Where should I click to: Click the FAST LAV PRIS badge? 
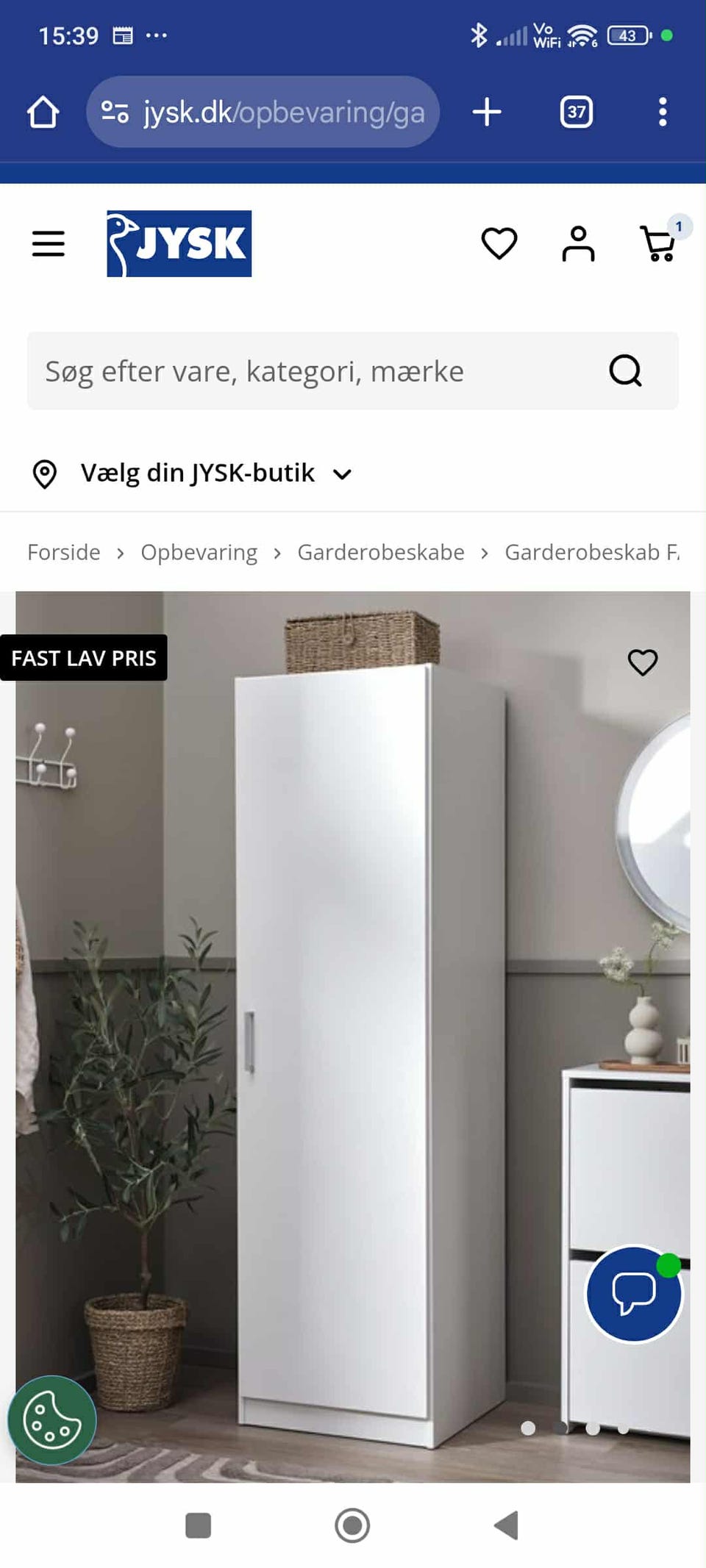point(83,658)
